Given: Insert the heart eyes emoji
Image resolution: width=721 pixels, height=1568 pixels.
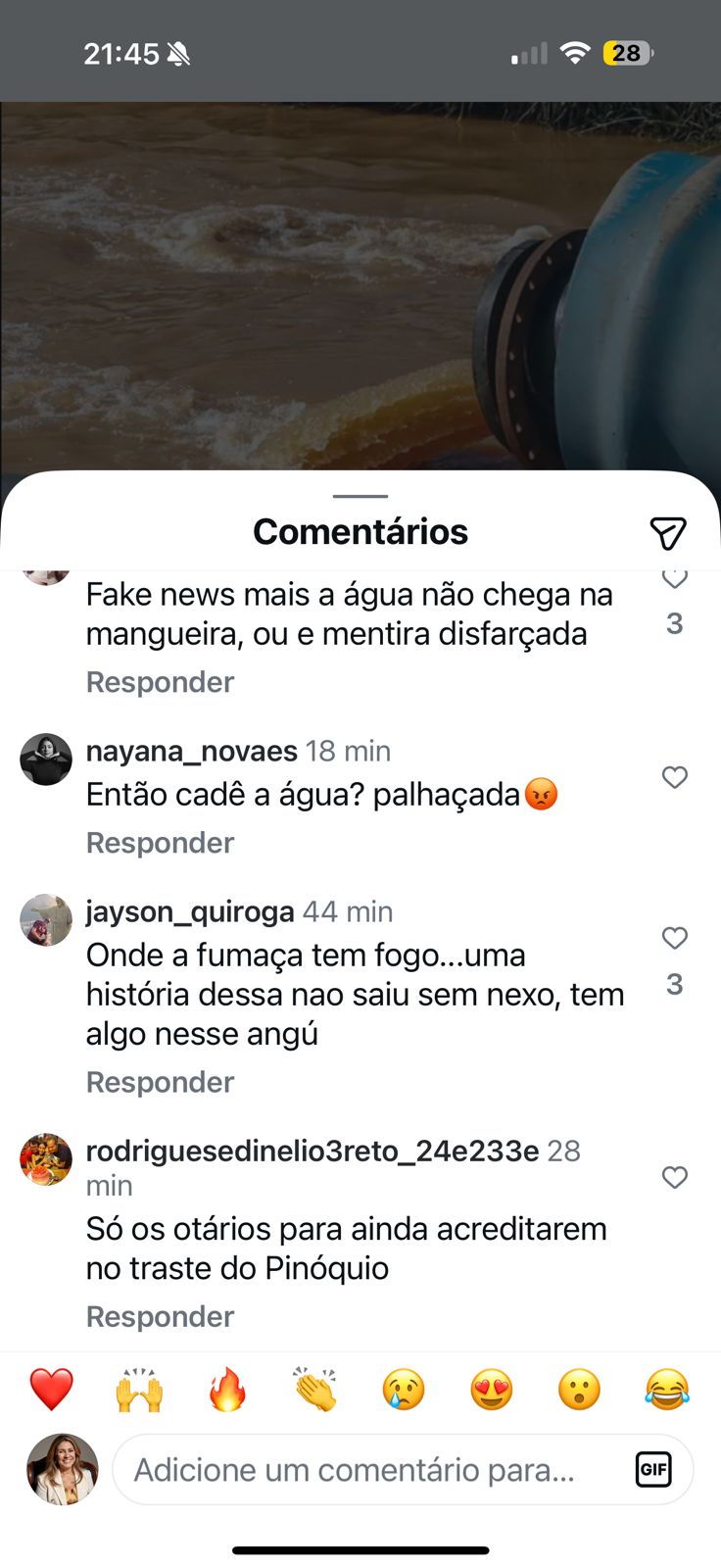Looking at the screenshot, I should click(x=492, y=1390).
